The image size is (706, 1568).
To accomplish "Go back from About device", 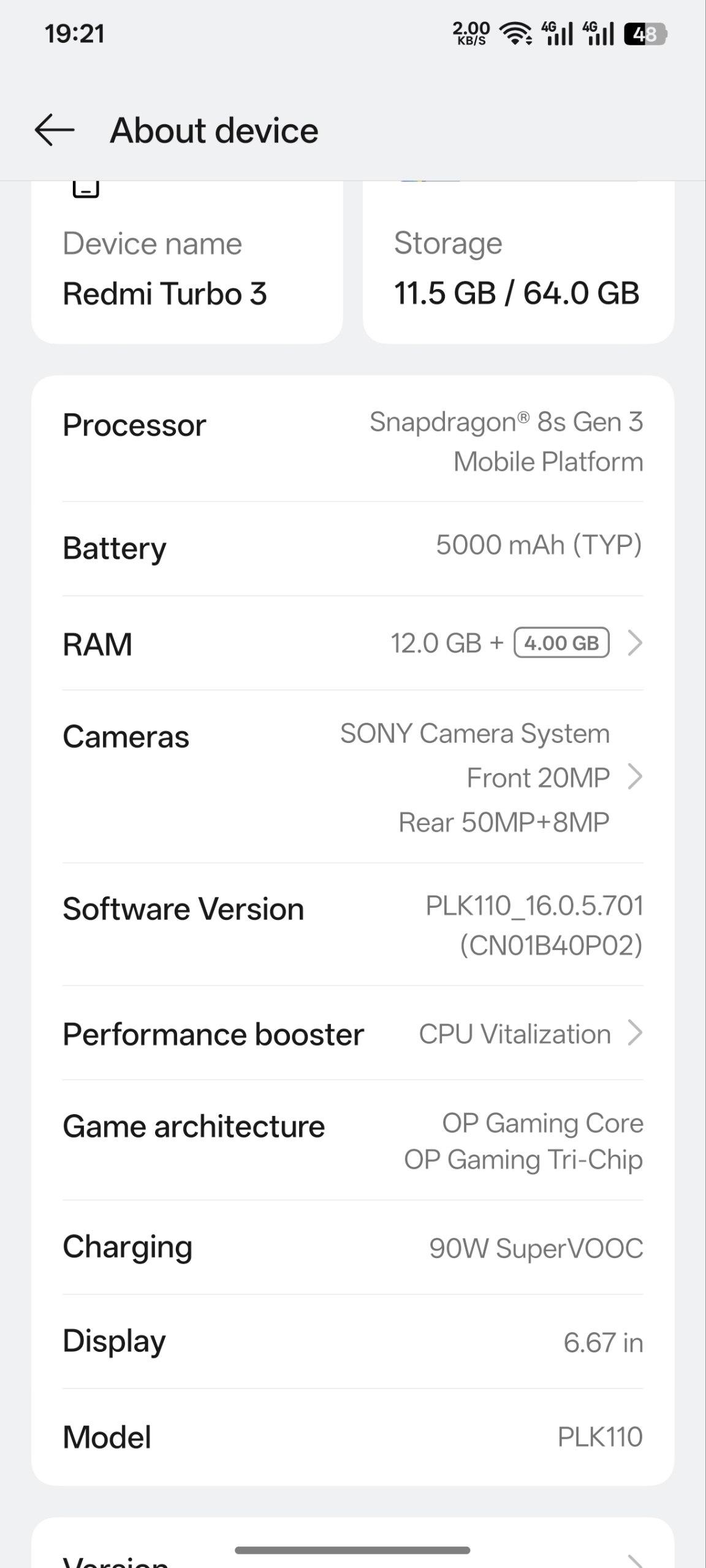I will 54,130.
